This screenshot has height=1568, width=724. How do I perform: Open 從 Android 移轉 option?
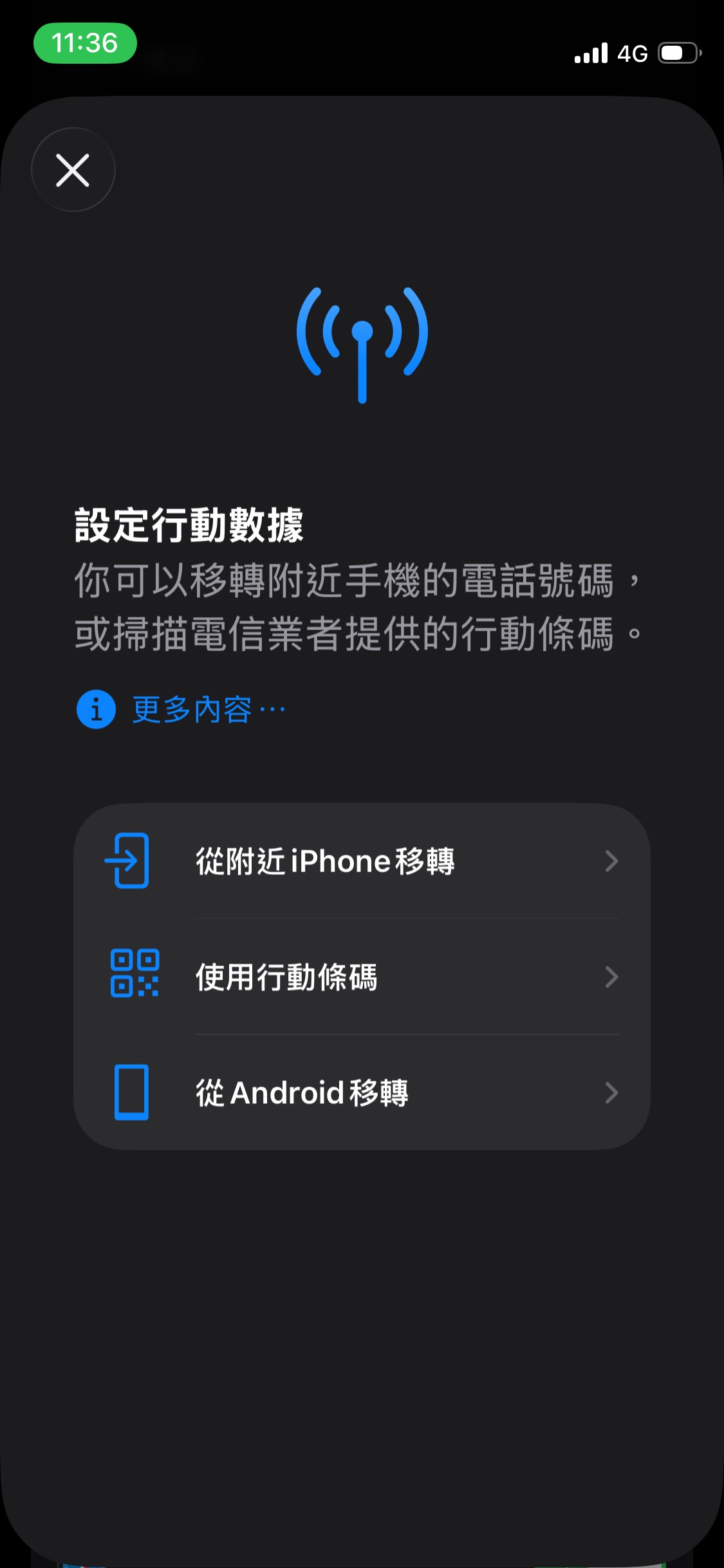pyautogui.click(x=362, y=1092)
